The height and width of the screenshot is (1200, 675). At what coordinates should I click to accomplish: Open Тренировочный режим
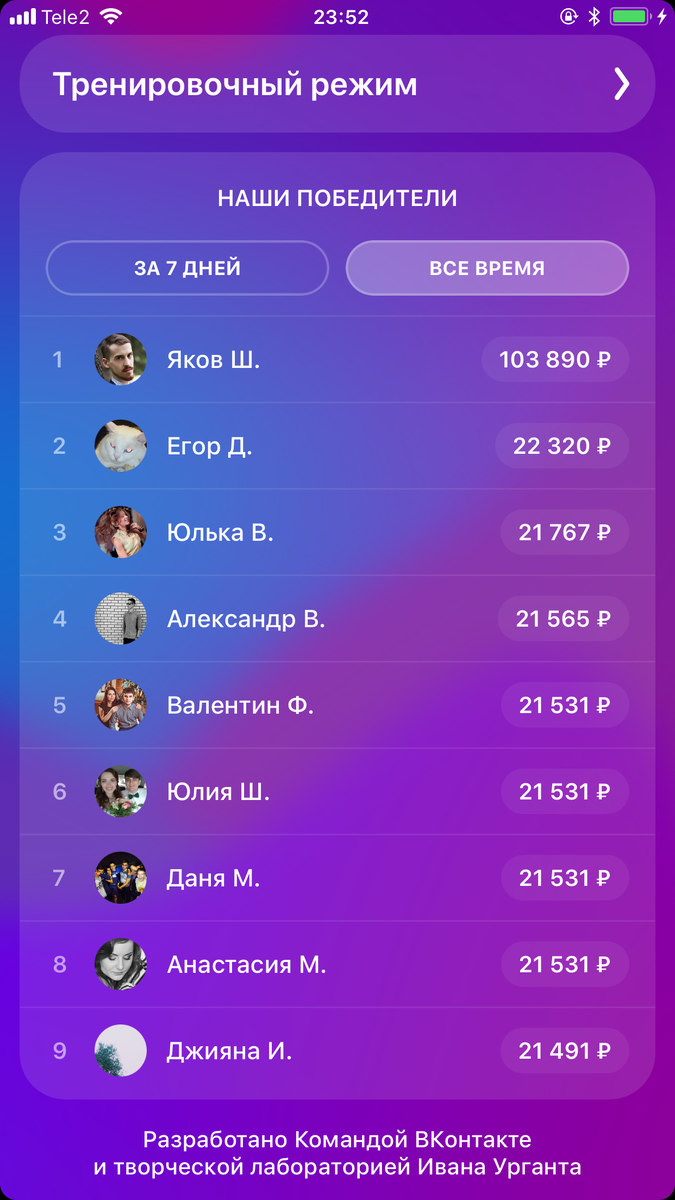click(x=337, y=84)
